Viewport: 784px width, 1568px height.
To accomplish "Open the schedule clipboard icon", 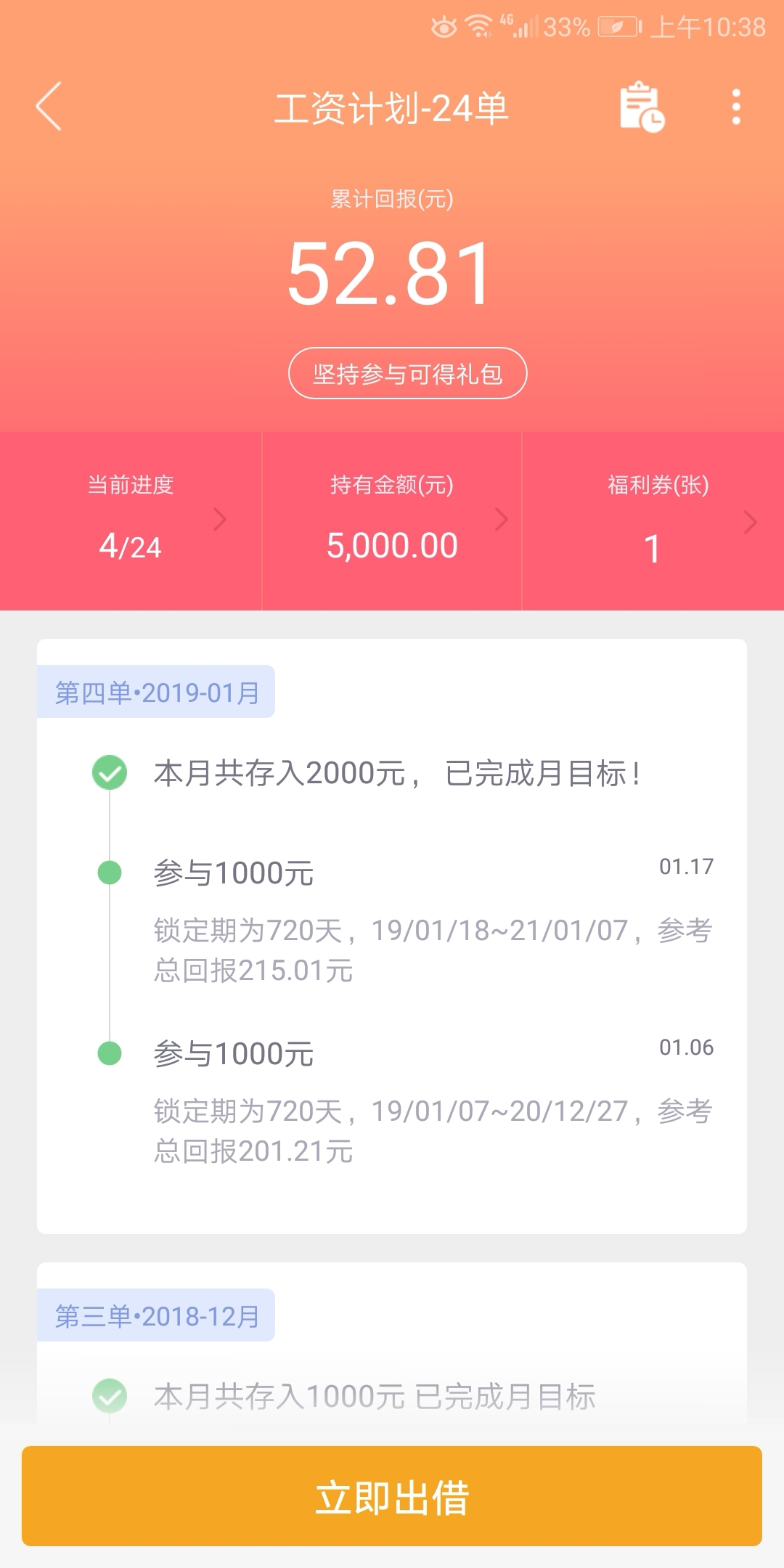I will (x=642, y=107).
